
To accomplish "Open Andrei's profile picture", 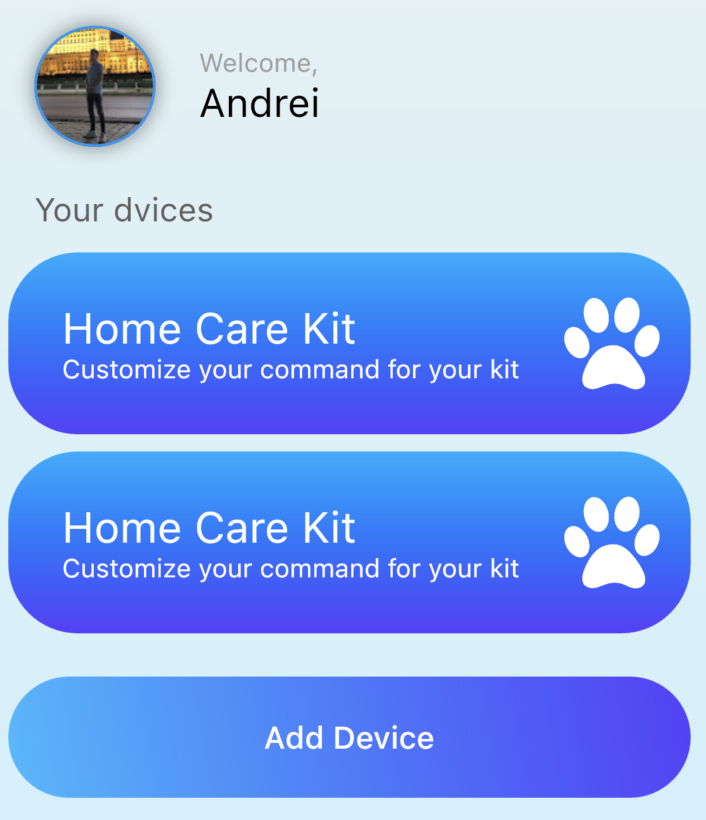I will pyautogui.click(x=95, y=86).
